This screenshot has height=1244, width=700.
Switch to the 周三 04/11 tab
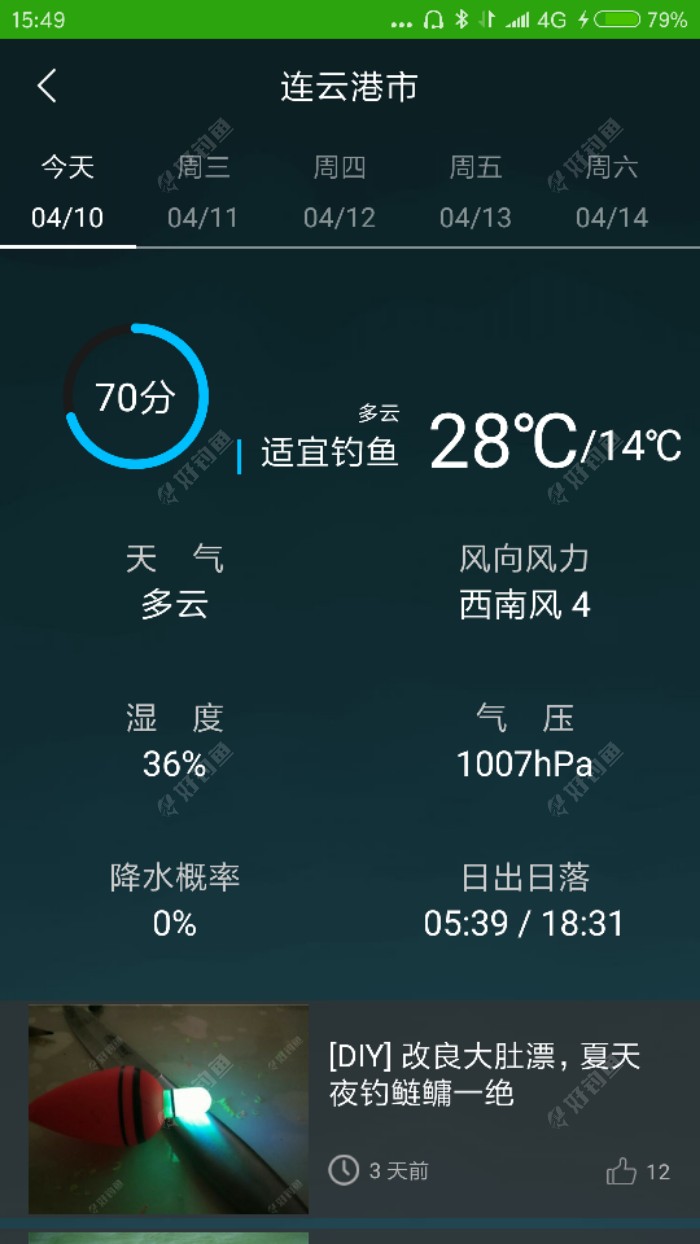[204, 193]
